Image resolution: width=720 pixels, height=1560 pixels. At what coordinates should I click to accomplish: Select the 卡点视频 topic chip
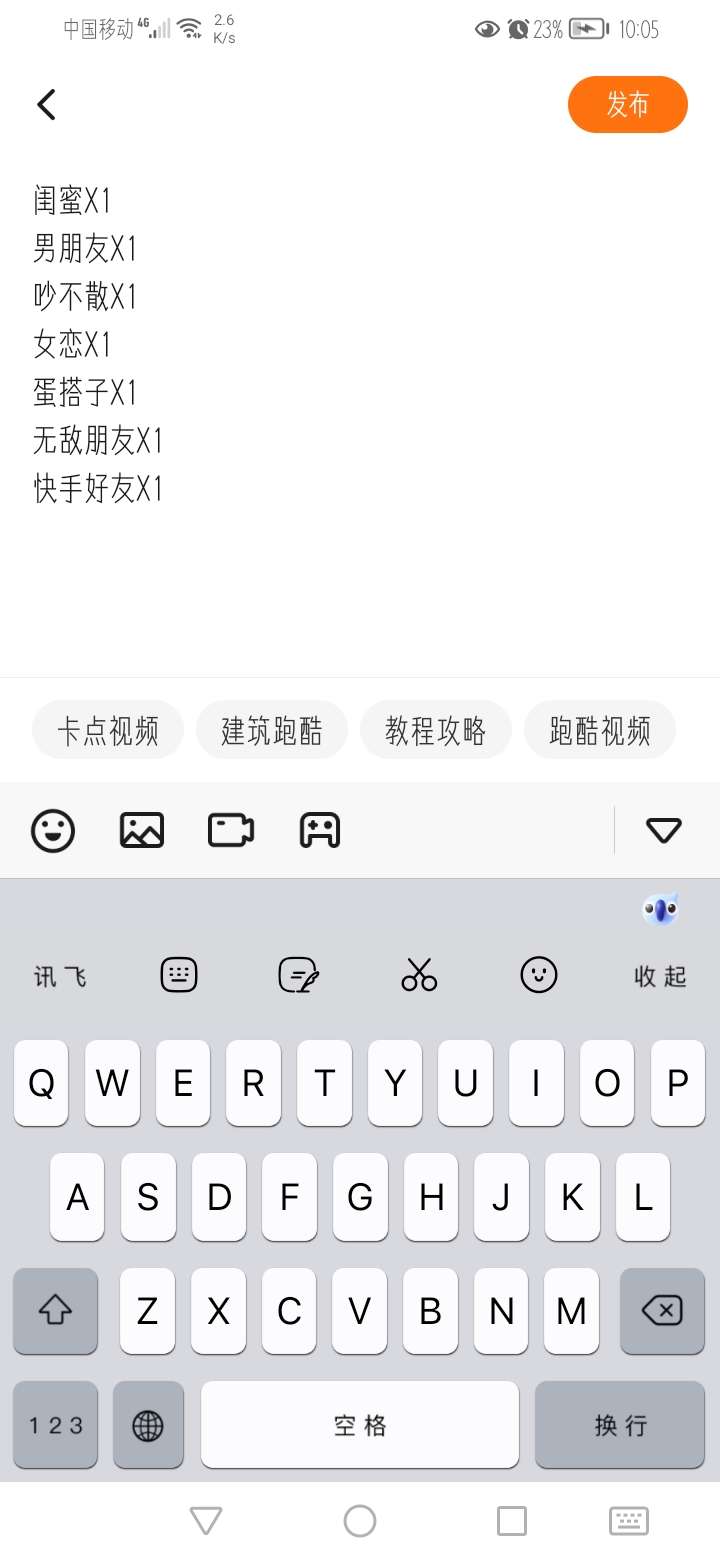(x=108, y=730)
